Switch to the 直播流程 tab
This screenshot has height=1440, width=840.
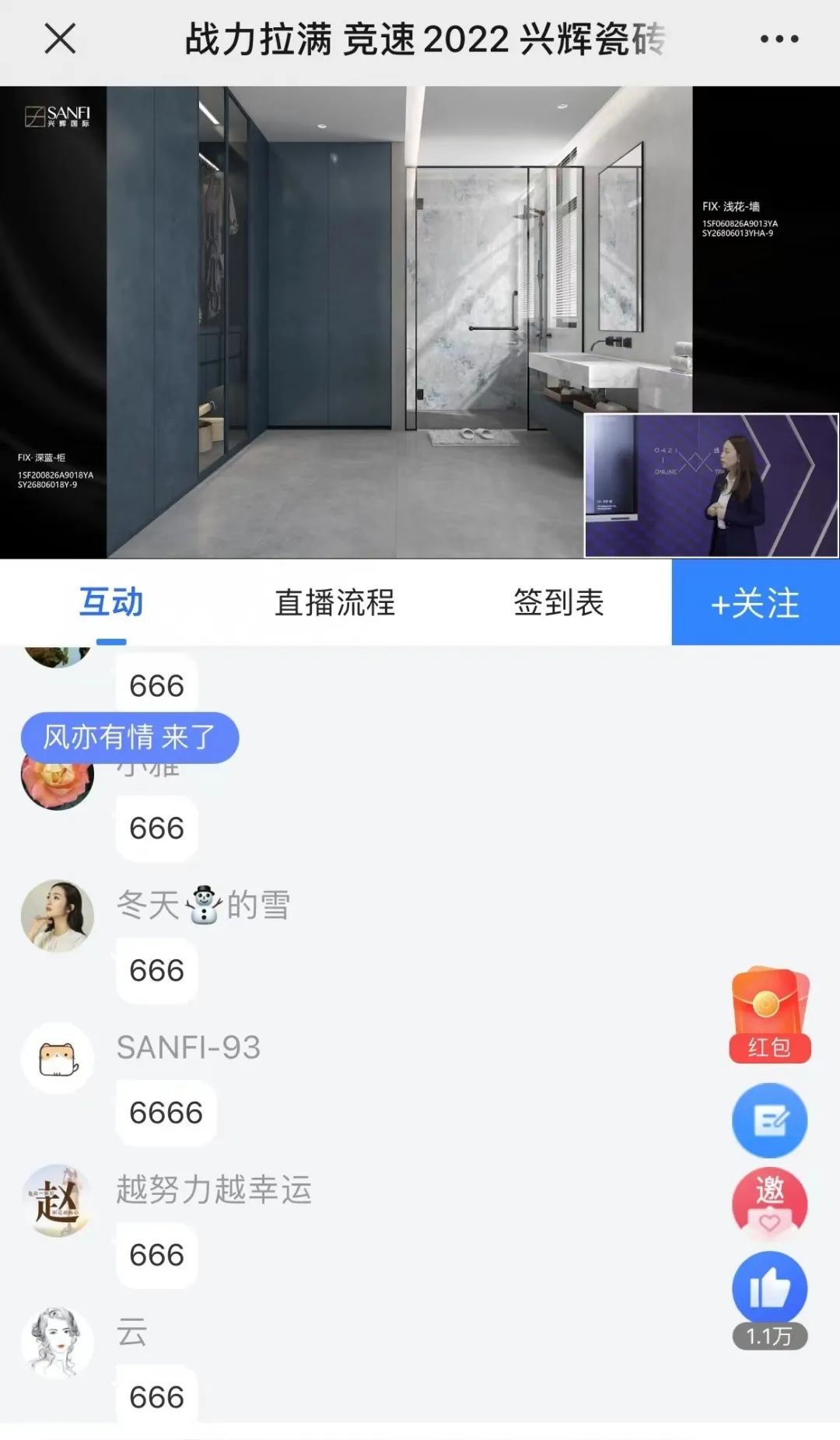(x=334, y=603)
